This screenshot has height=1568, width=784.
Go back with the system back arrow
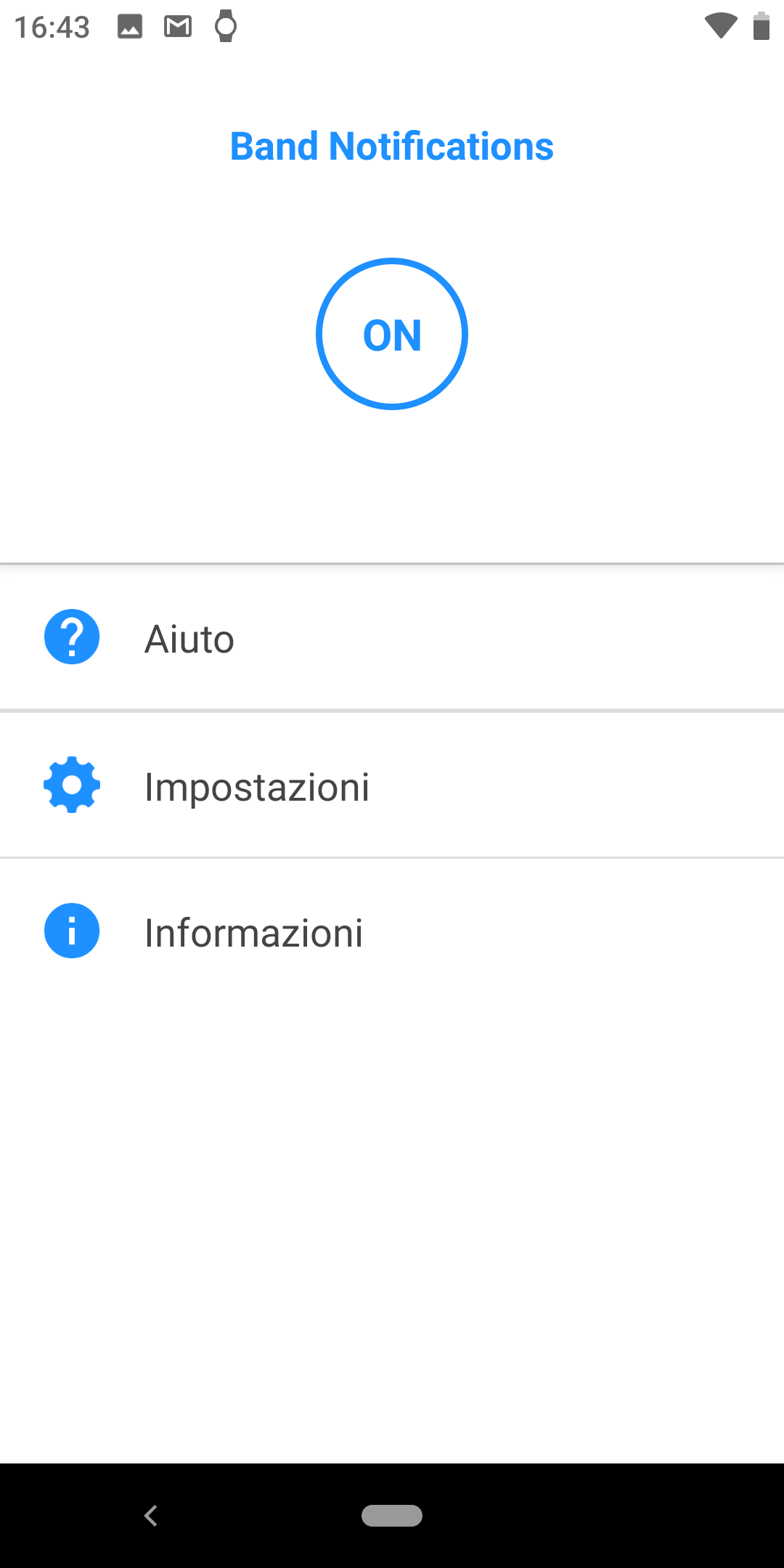click(151, 1516)
